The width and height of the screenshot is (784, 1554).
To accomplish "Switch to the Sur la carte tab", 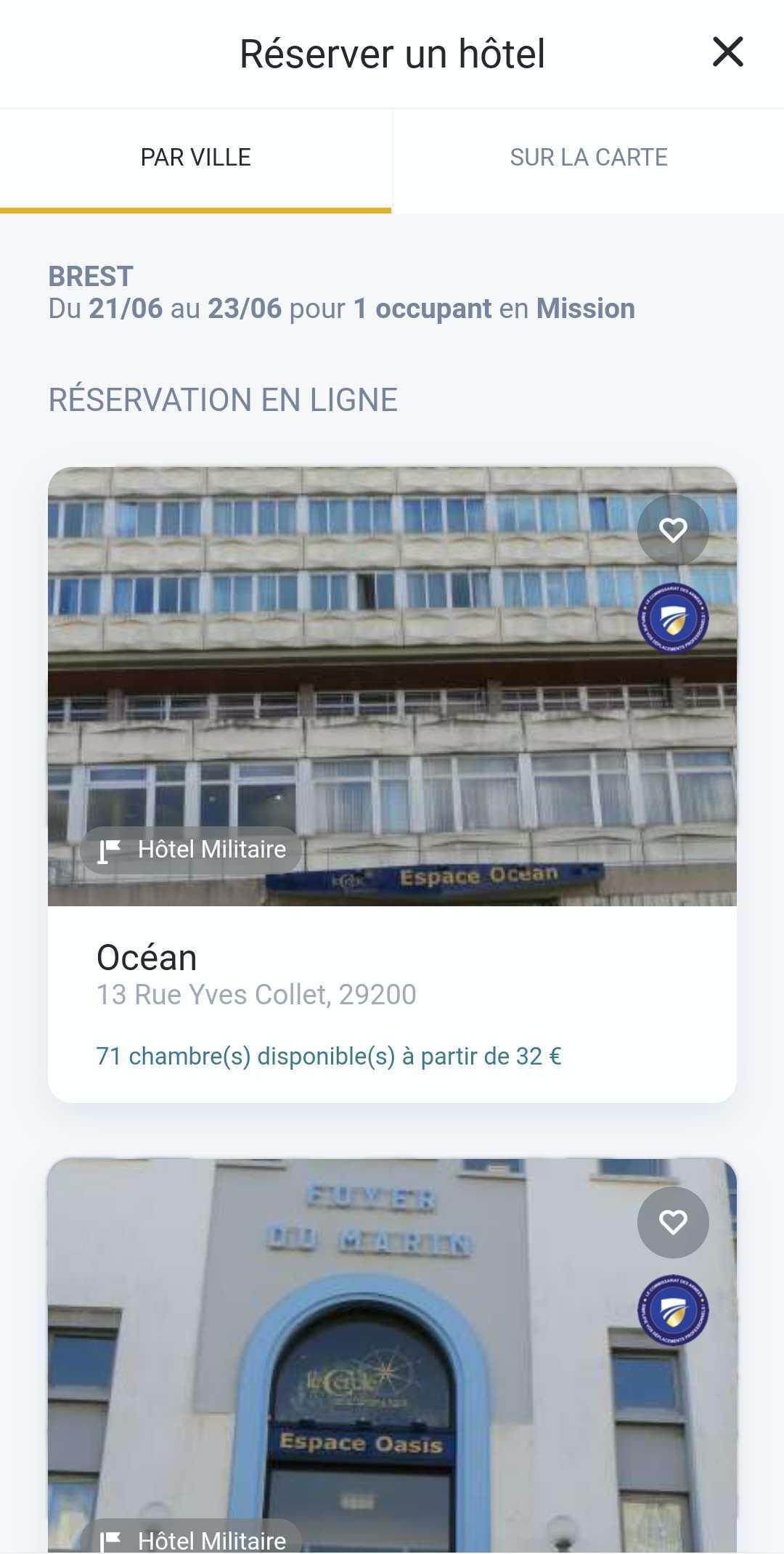I will (x=588, y=158).
